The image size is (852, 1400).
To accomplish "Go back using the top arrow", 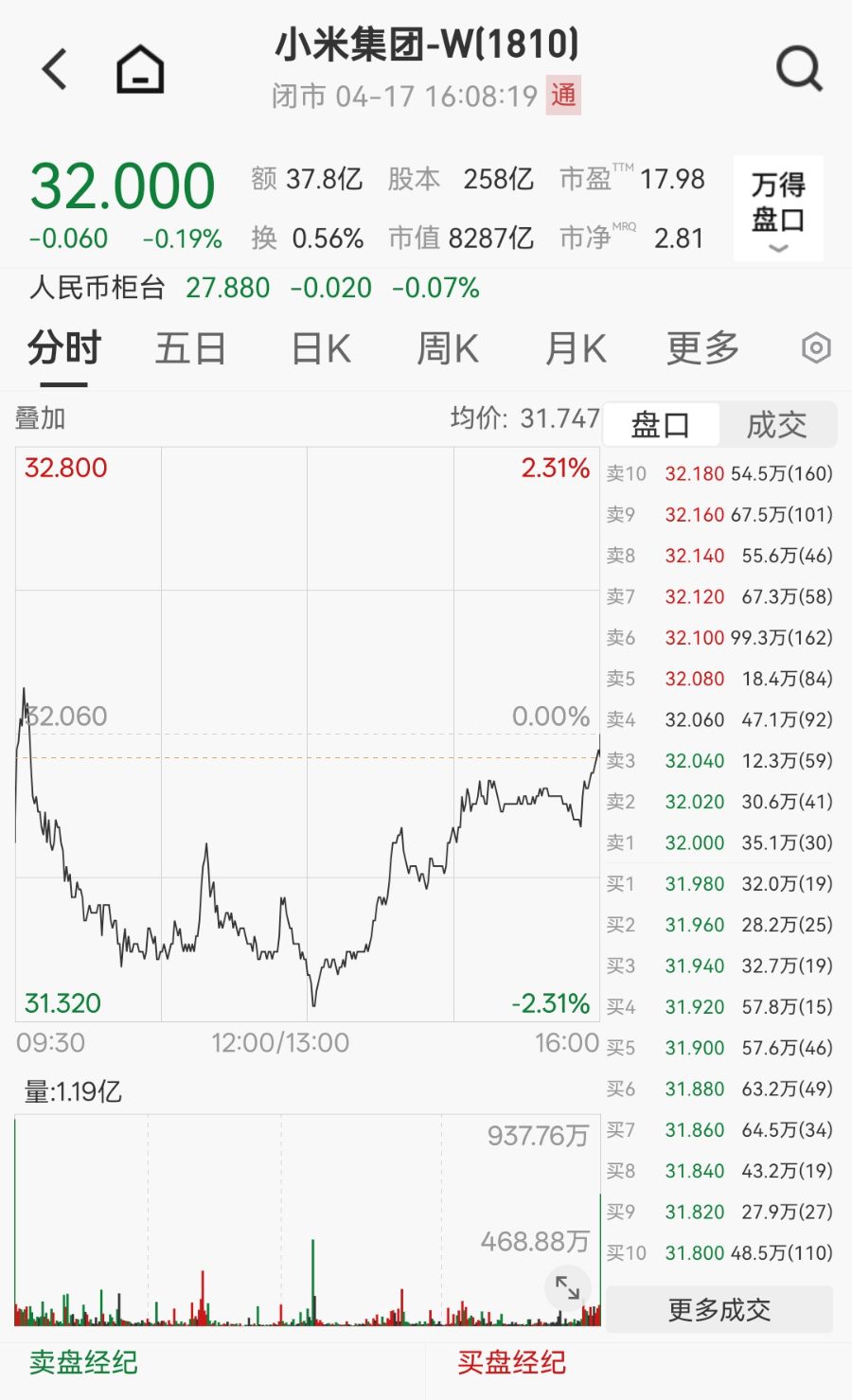I will point(55,69).
